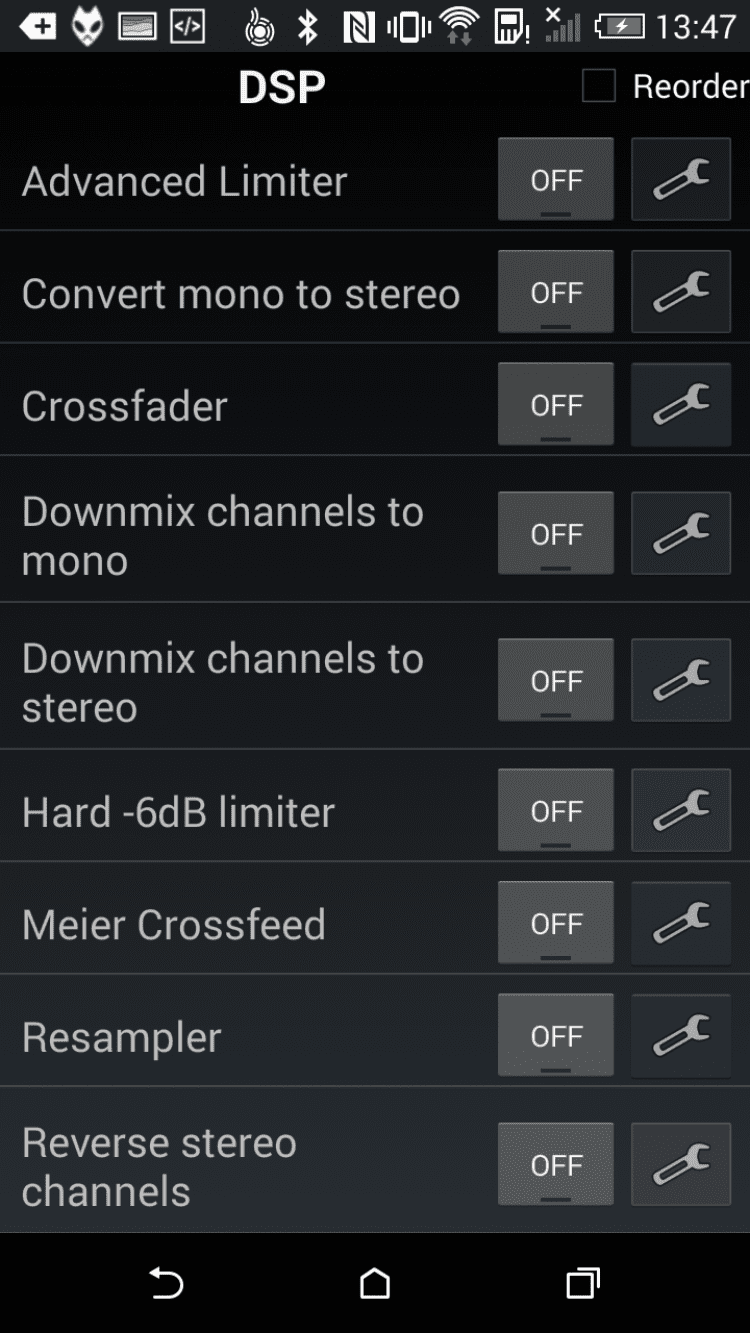Viewport: 750px width, 1333px height.
Task: Enable Downmix channels to mono
Action: coord(556,534)
